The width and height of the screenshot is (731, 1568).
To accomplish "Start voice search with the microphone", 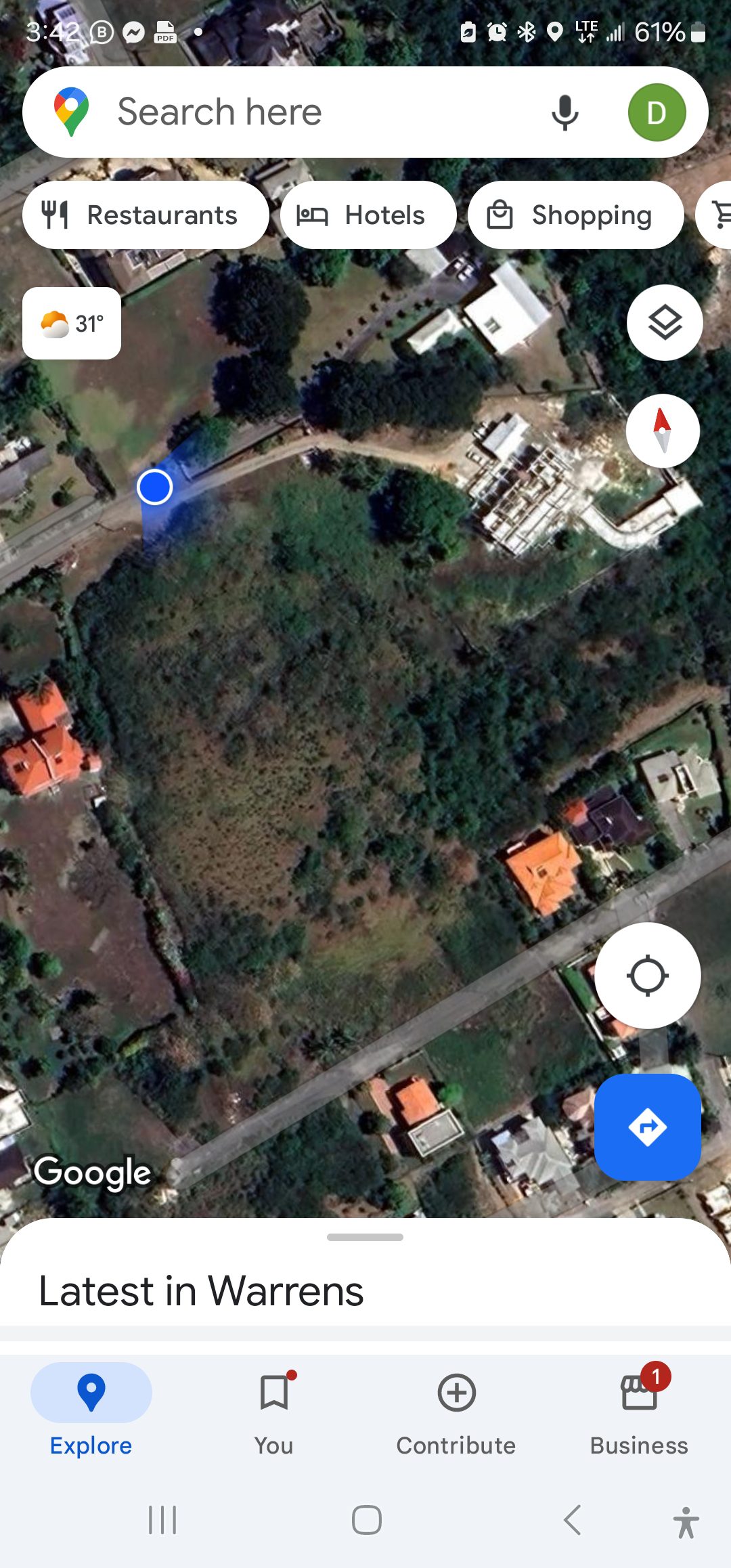I will (564, 112).
